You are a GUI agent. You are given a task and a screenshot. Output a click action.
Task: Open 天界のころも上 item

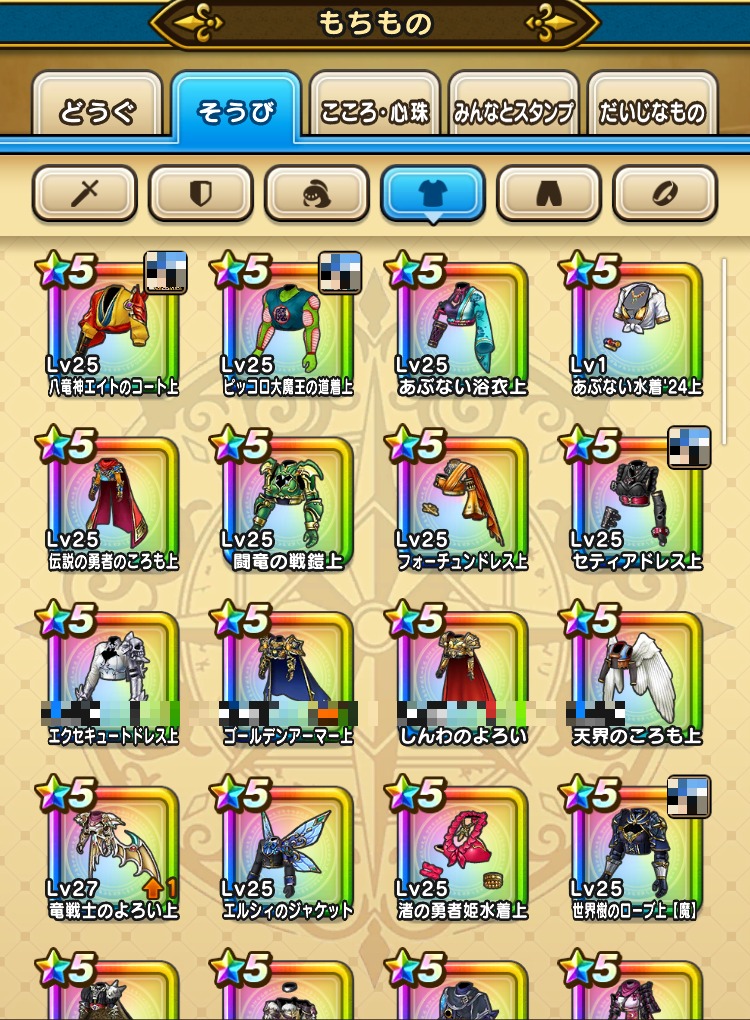click(636, 680)
